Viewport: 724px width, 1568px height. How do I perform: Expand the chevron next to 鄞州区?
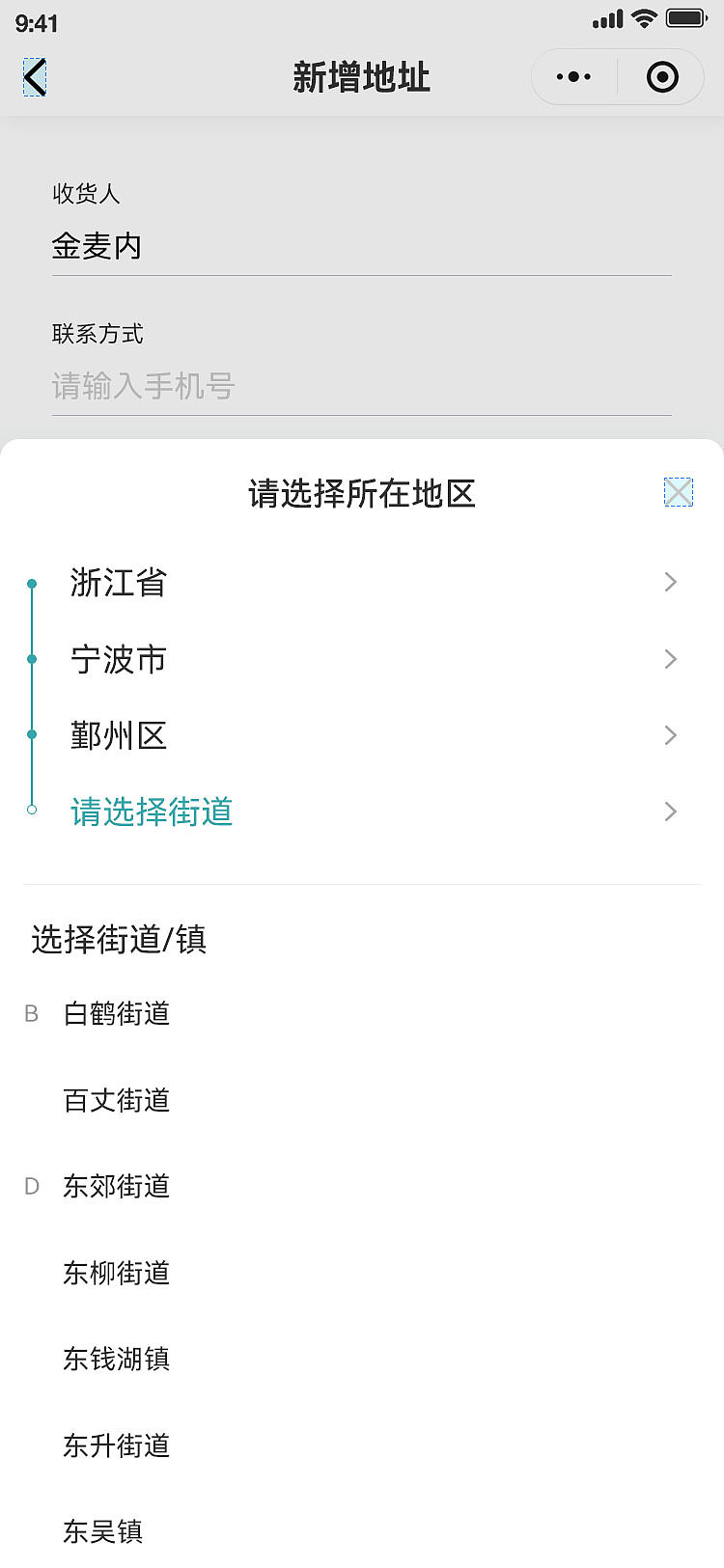670,735
